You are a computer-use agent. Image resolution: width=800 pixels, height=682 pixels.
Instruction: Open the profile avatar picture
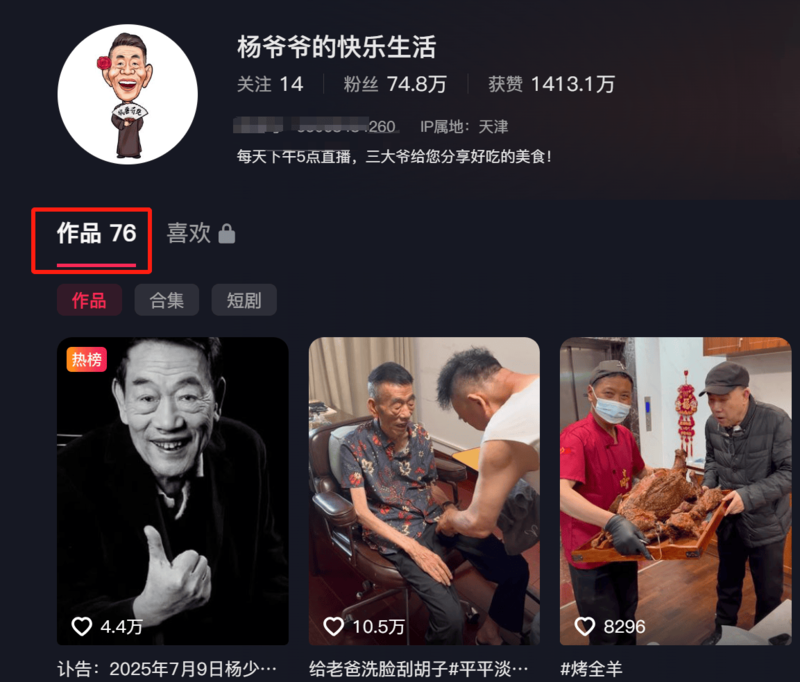tap(127, 95)
